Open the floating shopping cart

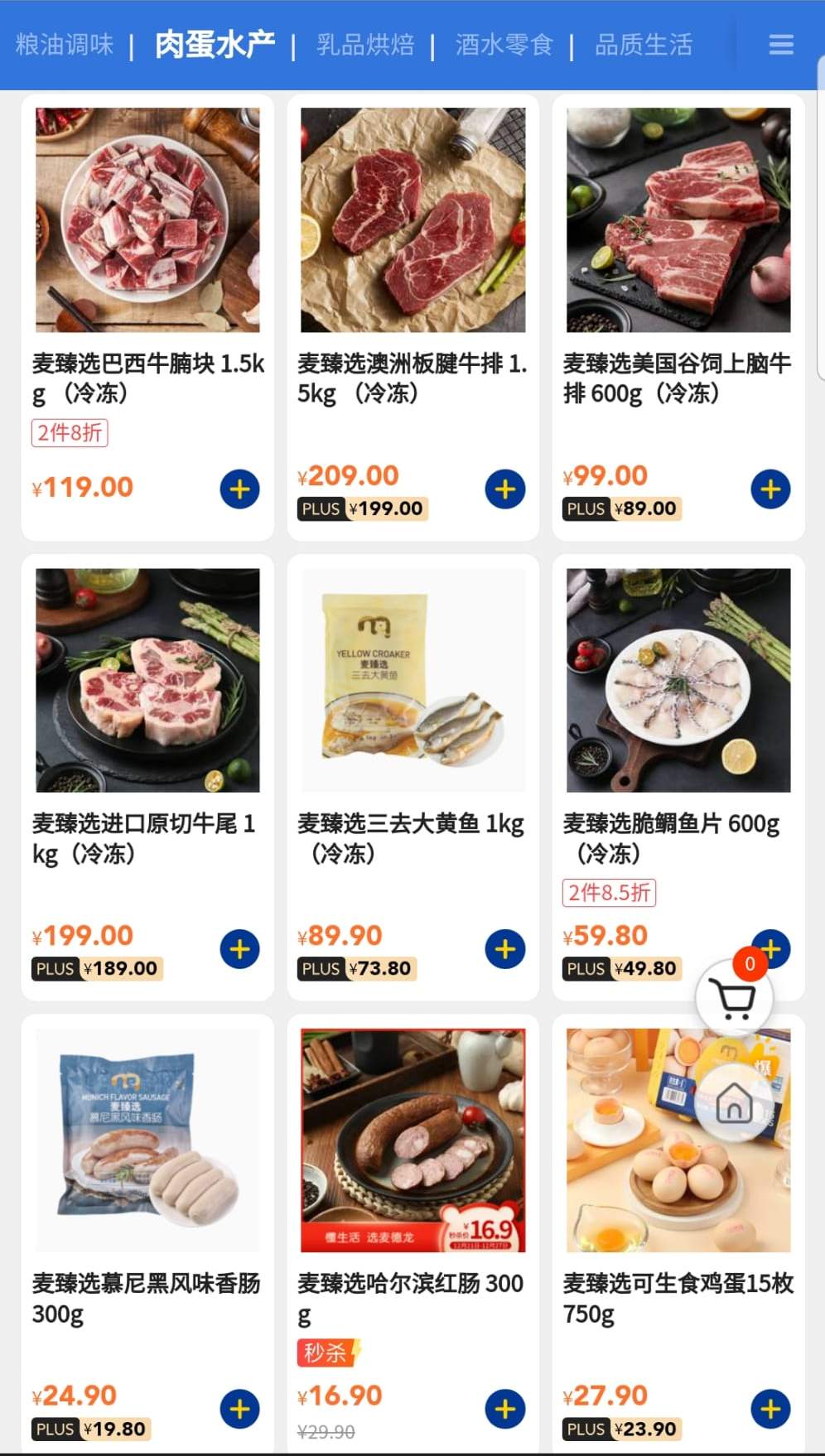point(734,1000)
